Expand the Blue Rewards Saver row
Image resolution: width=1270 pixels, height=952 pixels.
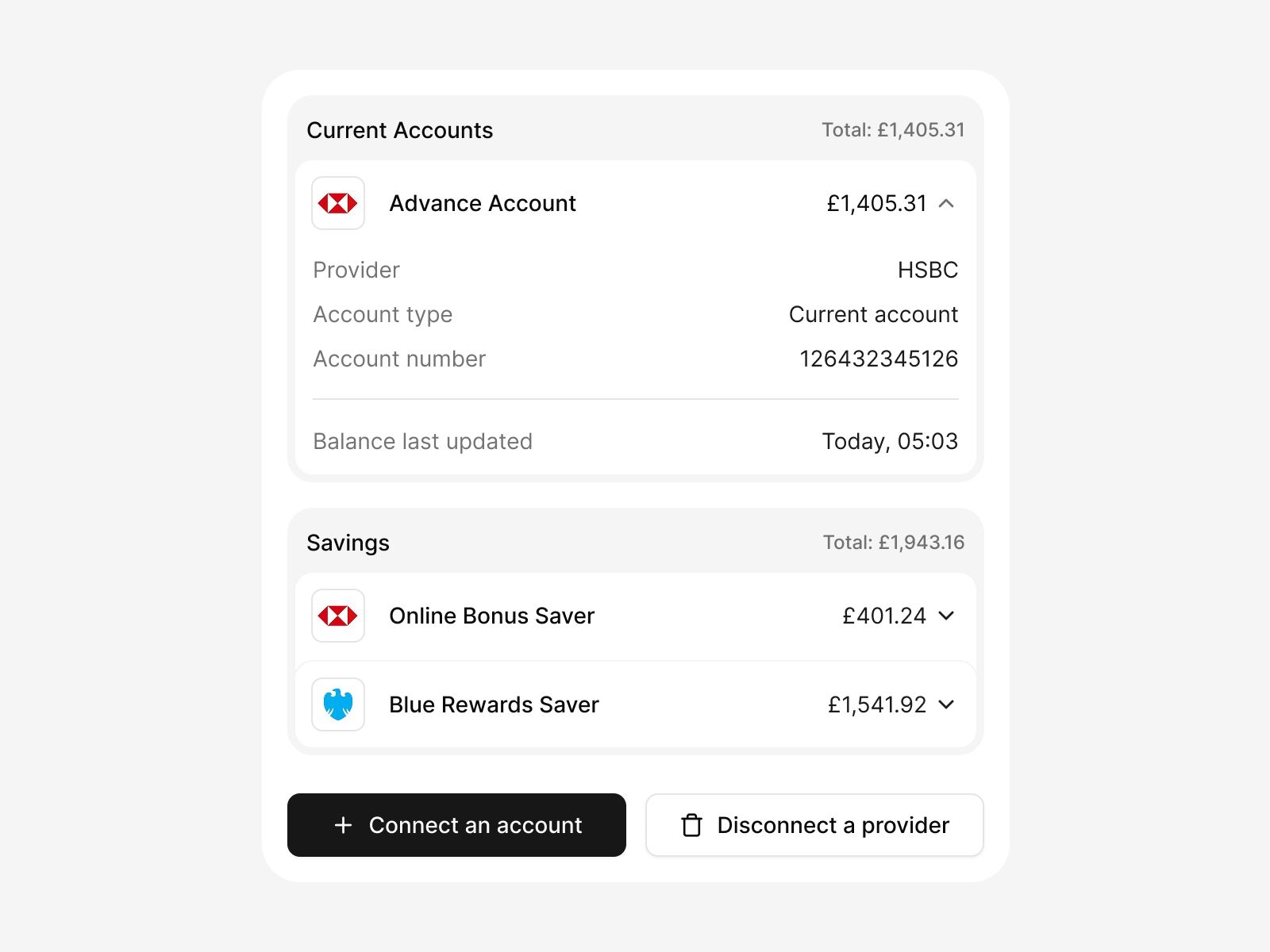point(946,704)
